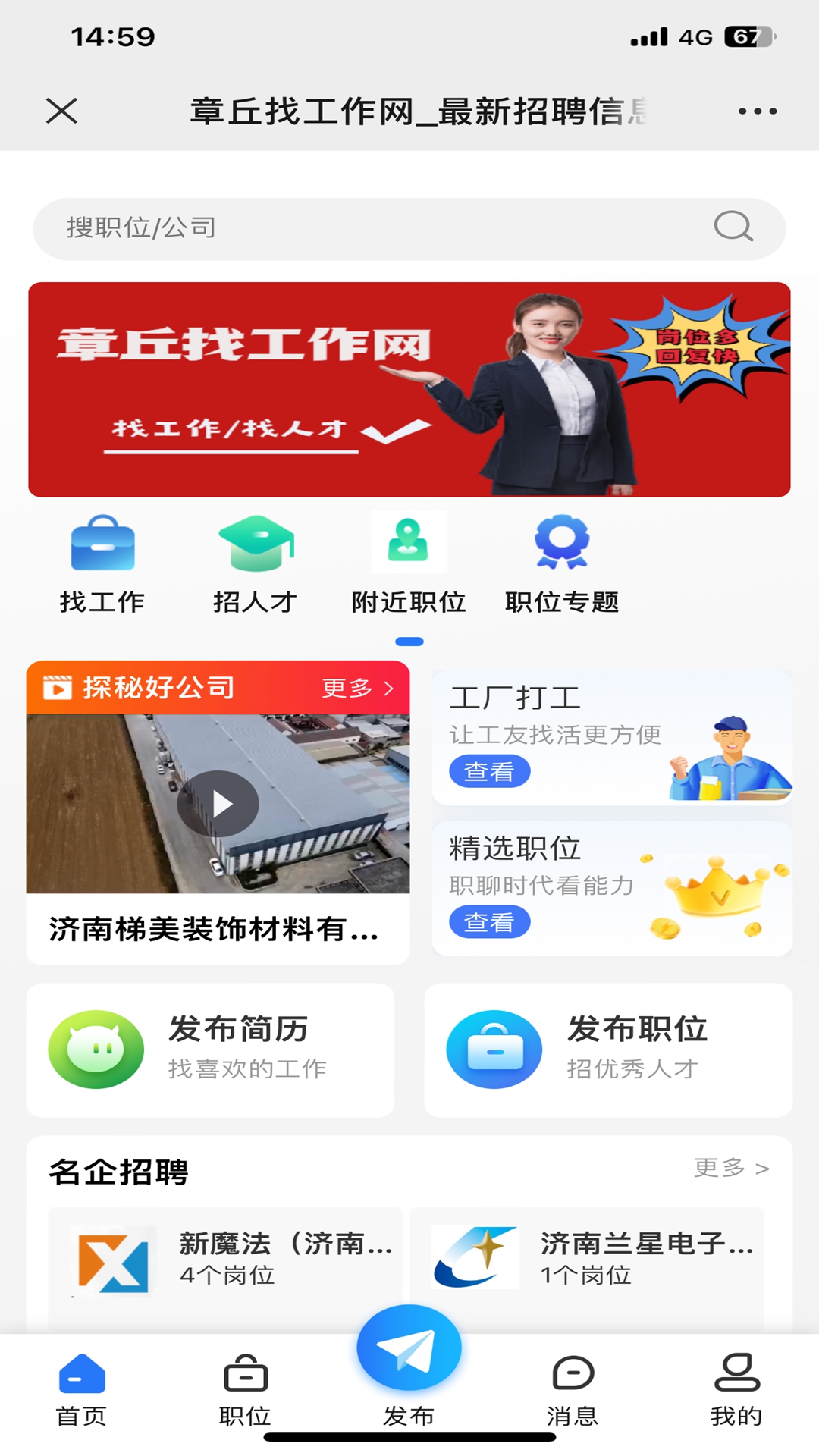
Task: Open 职位专题 badge icon
Action: (x=561, y=540)
